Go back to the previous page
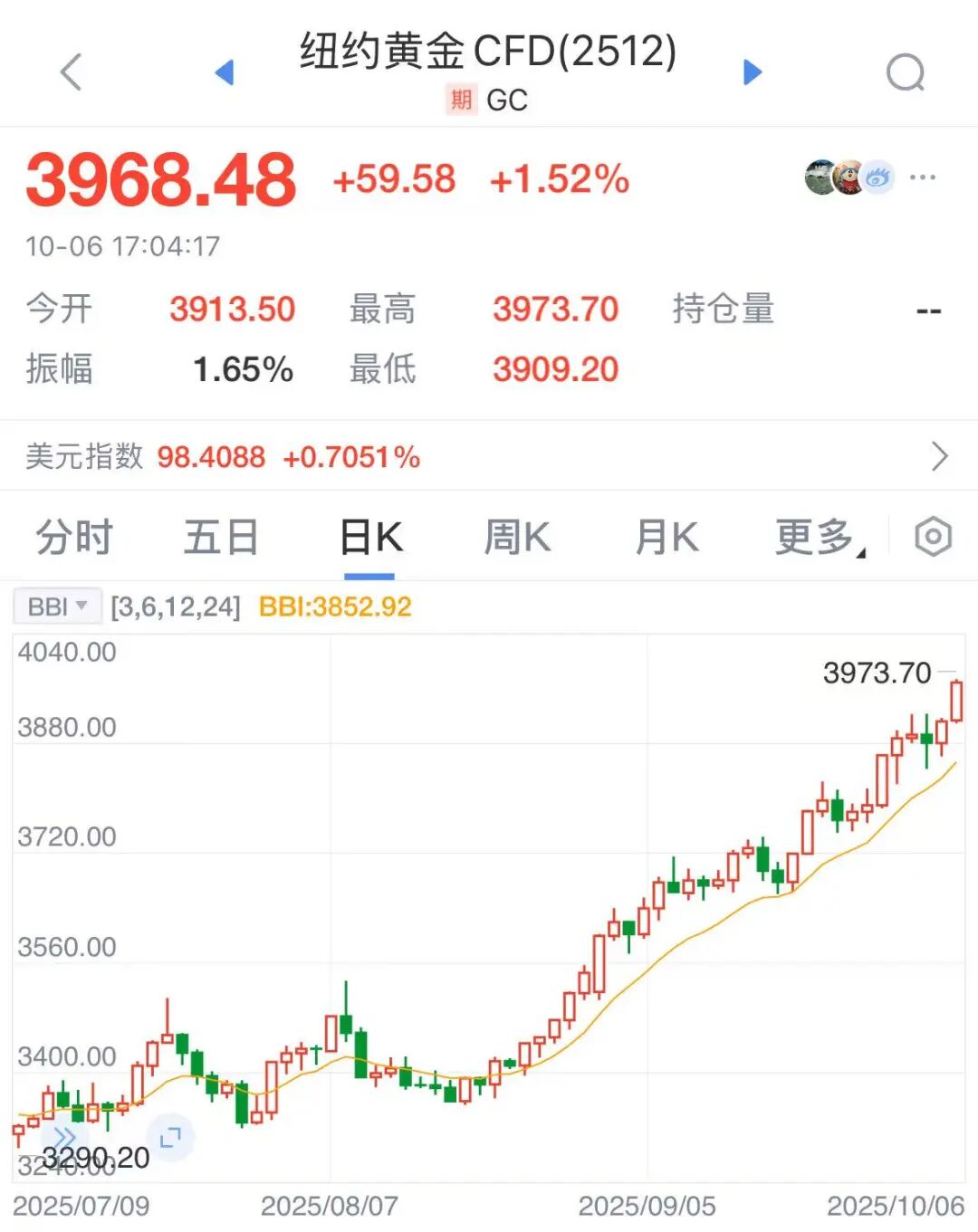The height and width of the screenshot is (1232, 978). 71,72
